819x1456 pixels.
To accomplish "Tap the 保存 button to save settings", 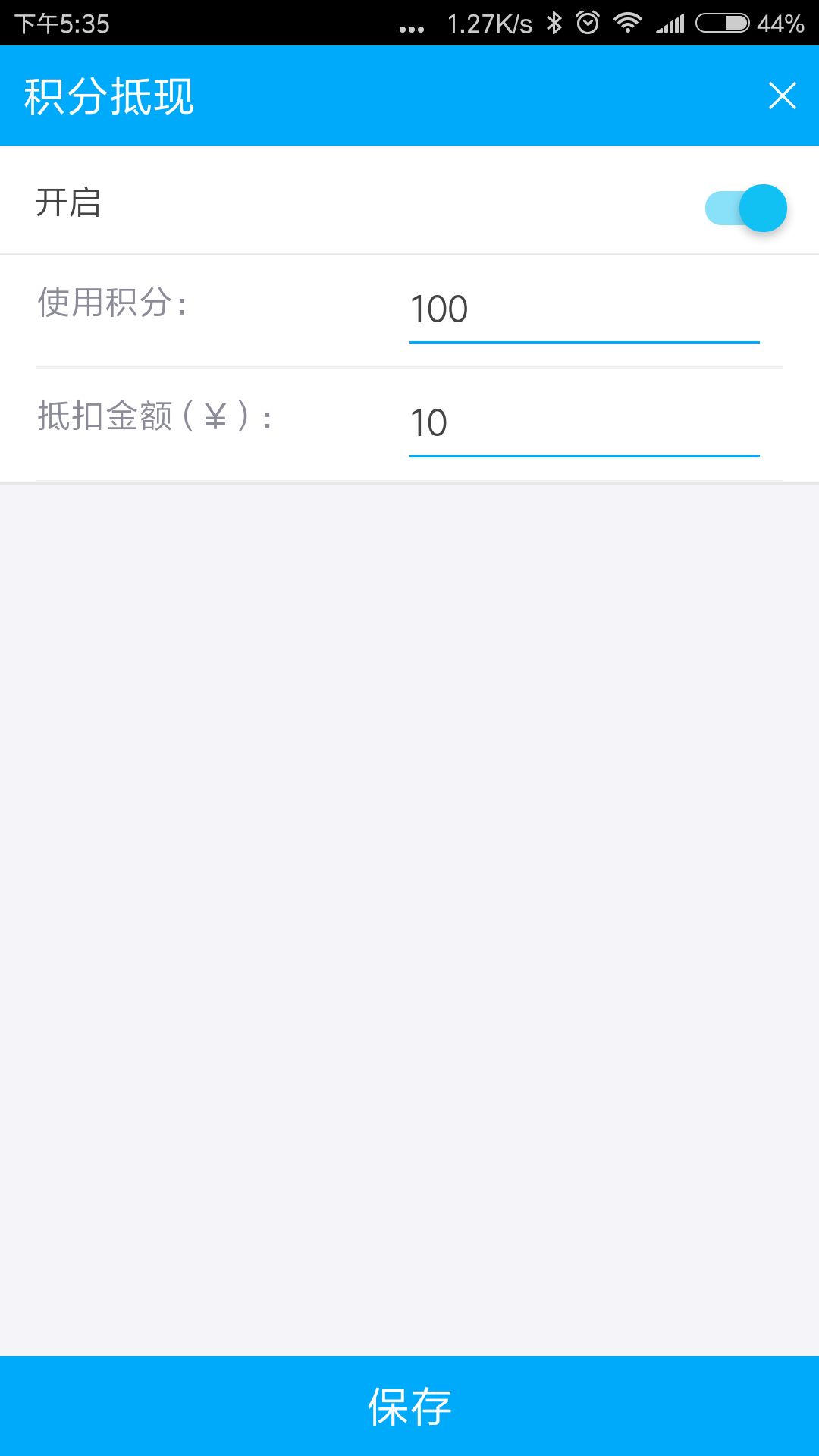I will click(x=409, y=1406).
